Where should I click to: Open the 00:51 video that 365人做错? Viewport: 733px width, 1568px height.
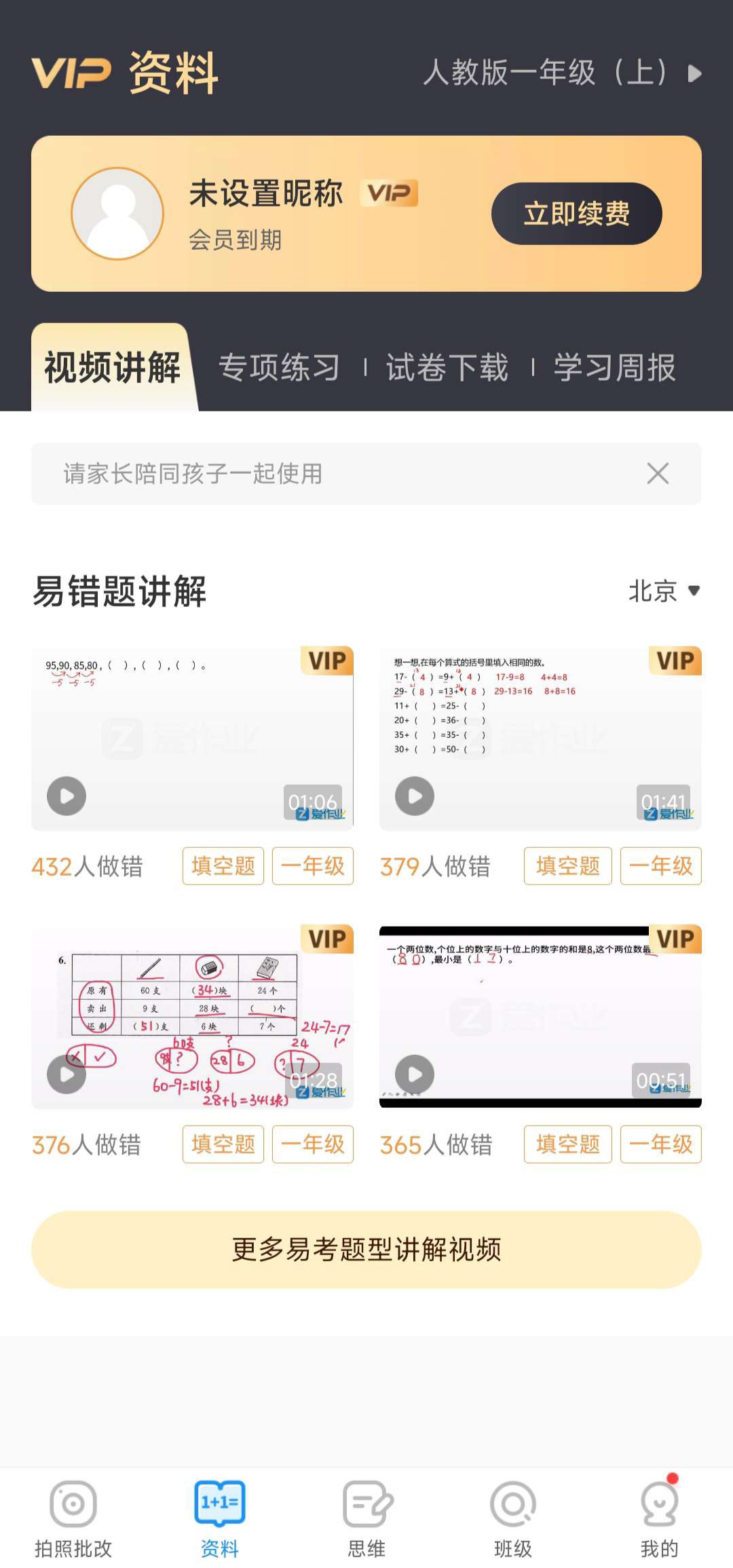[x=540, y=1017]
